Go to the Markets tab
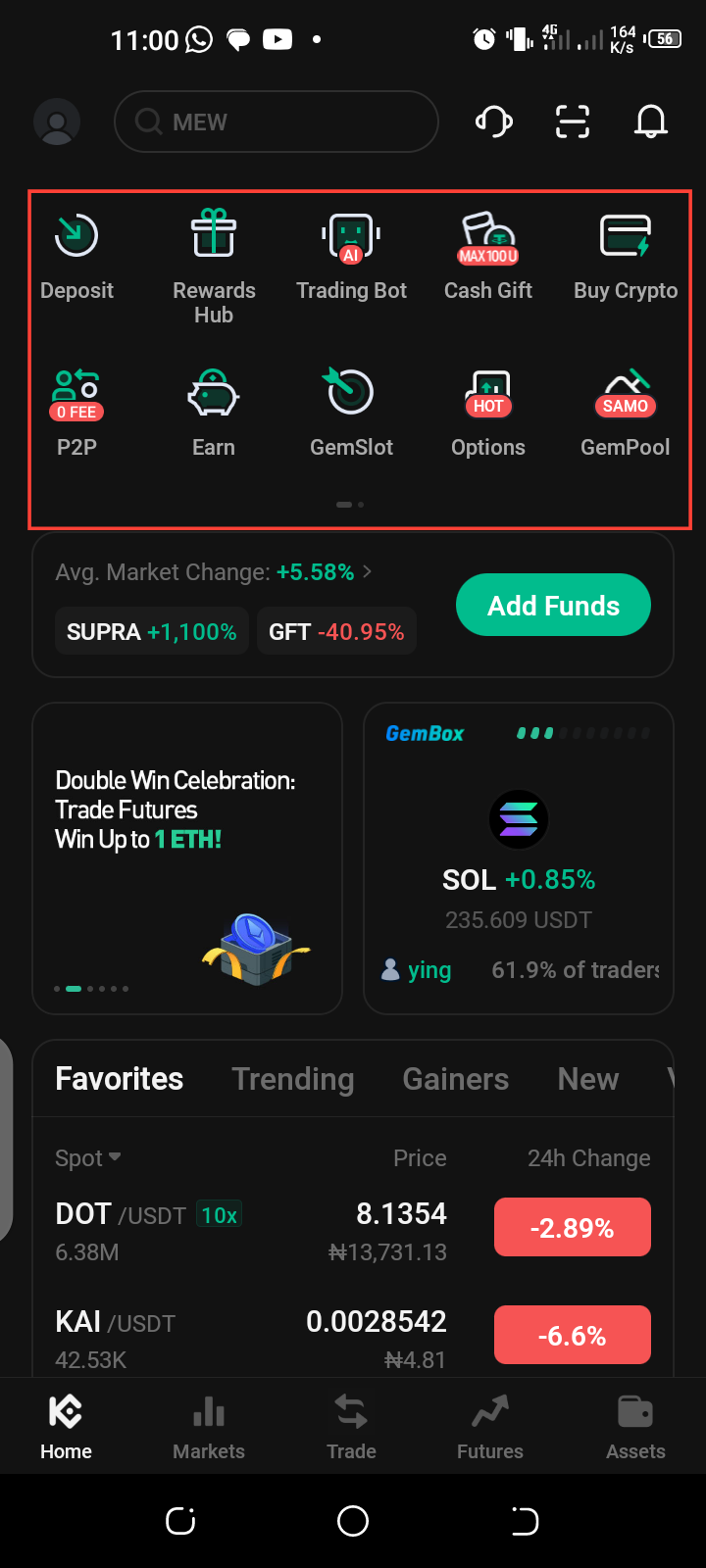The width and height of the screenshot is (706, 1568). 209,1427
